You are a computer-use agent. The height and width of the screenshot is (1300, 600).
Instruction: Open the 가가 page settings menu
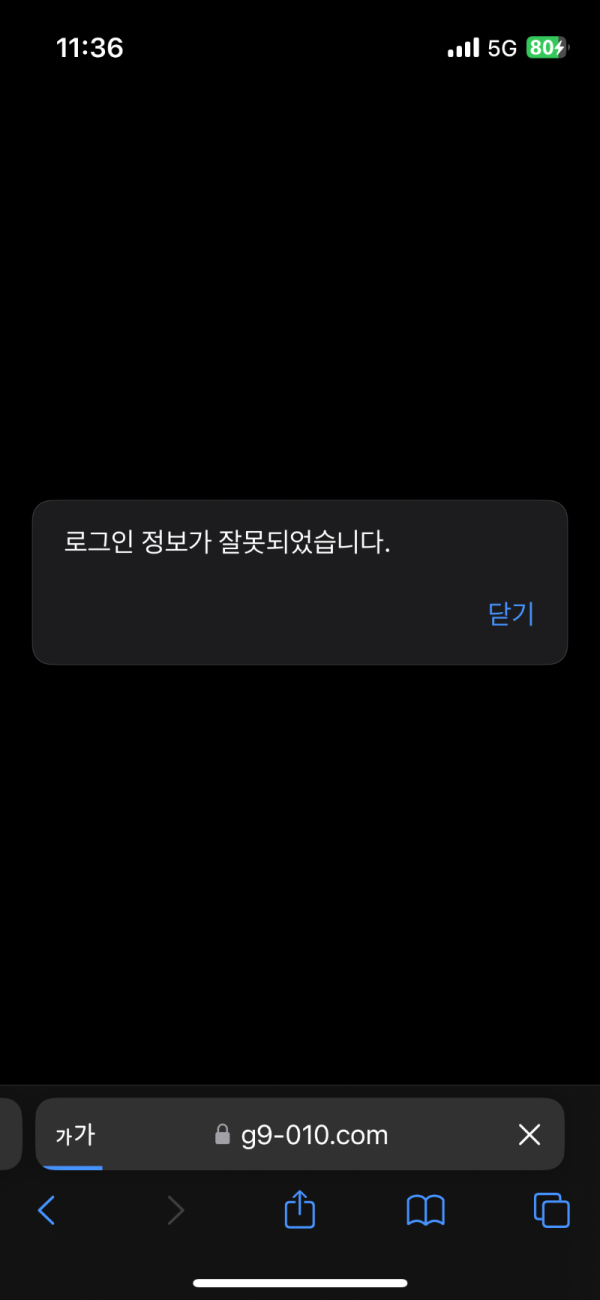[x=75, y=1135]
